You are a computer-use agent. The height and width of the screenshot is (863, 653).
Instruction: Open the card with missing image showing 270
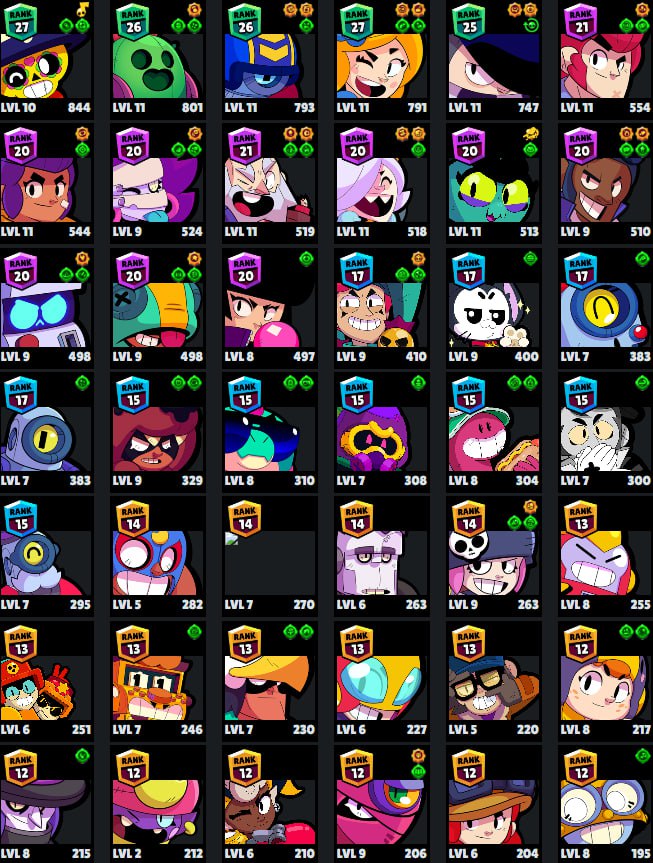tap(270, 557)
